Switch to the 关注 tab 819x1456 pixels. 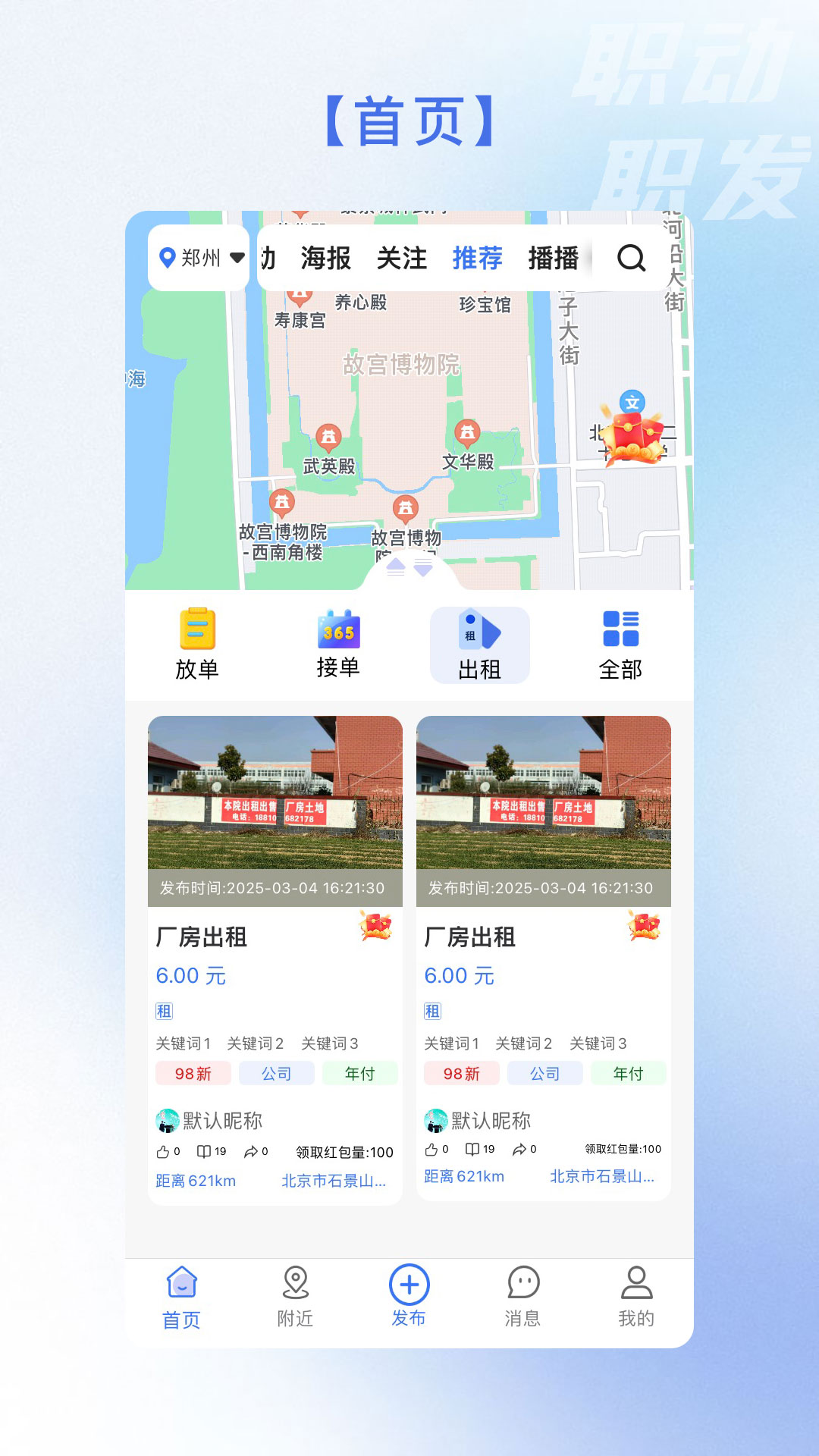(x=403, y=259)
